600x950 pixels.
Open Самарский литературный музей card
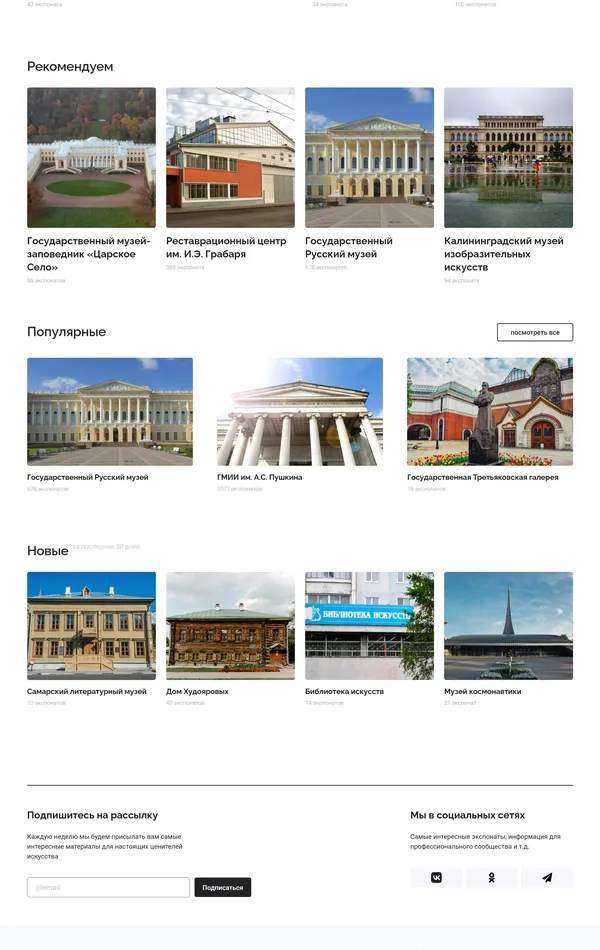click(x=91, y=625)
